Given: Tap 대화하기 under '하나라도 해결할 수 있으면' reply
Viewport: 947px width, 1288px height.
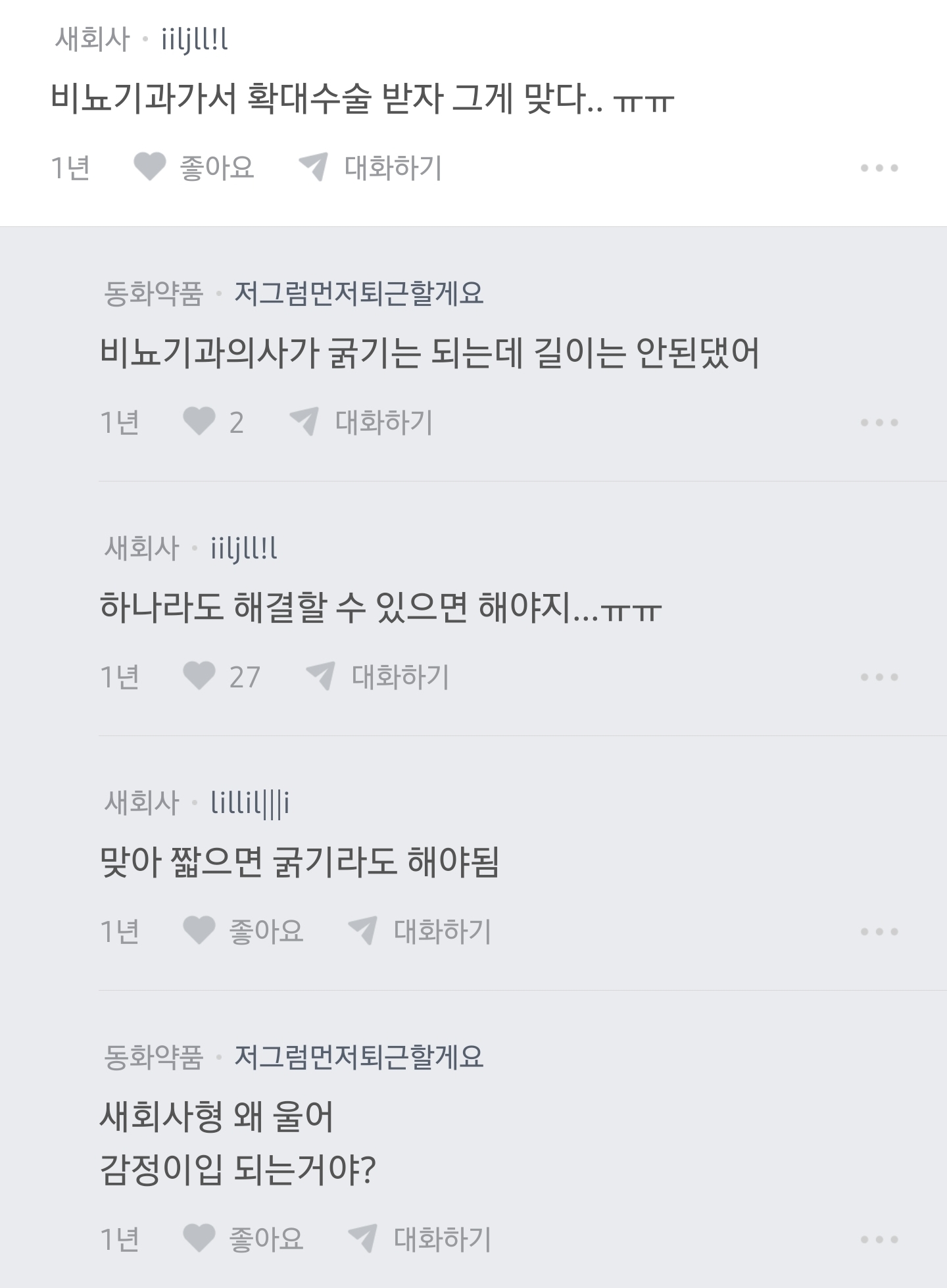Looking at the screenshot, I should pyautogui.click(x=378, y=677).
